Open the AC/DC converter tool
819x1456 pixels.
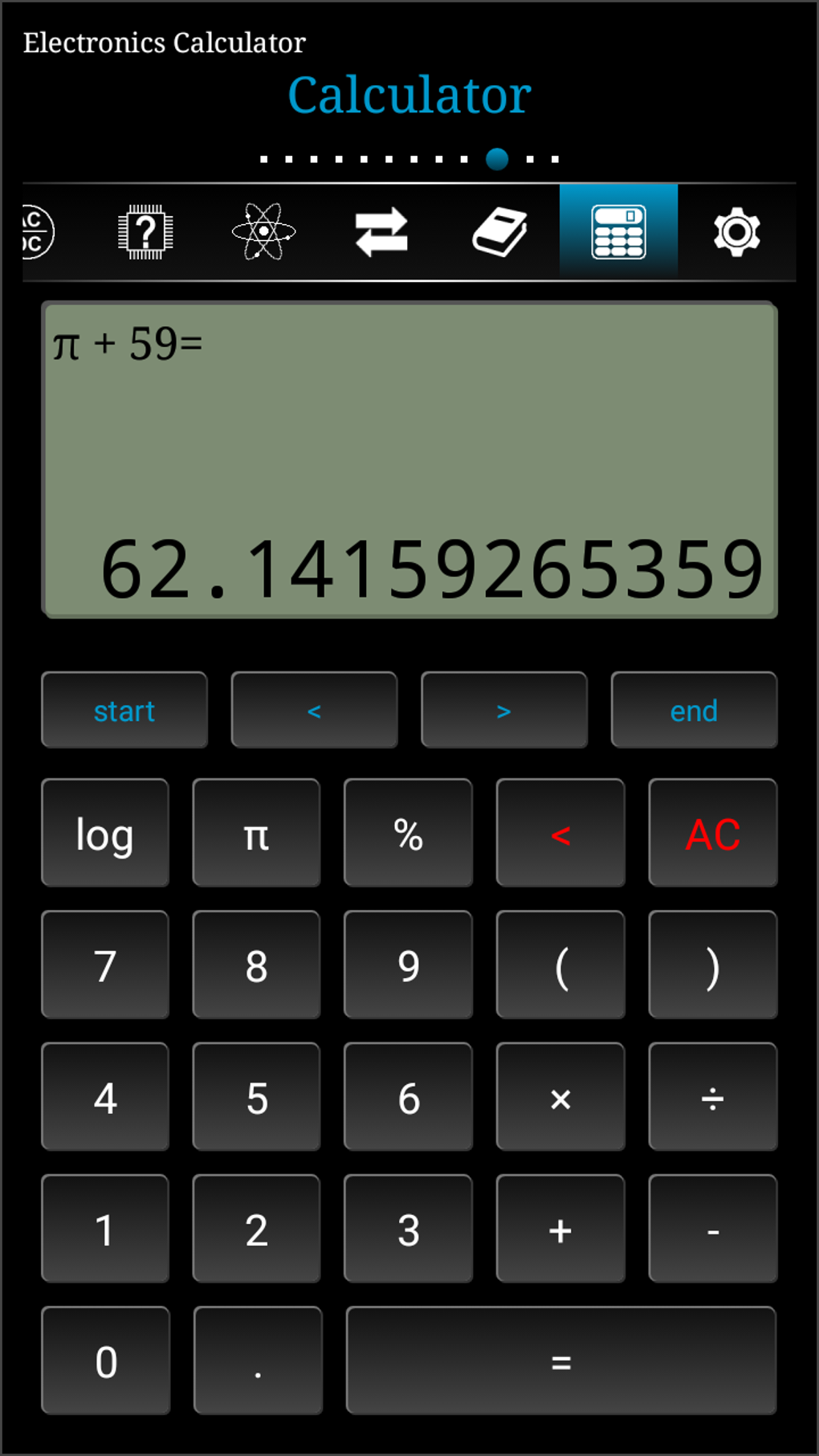pos(34,232)
